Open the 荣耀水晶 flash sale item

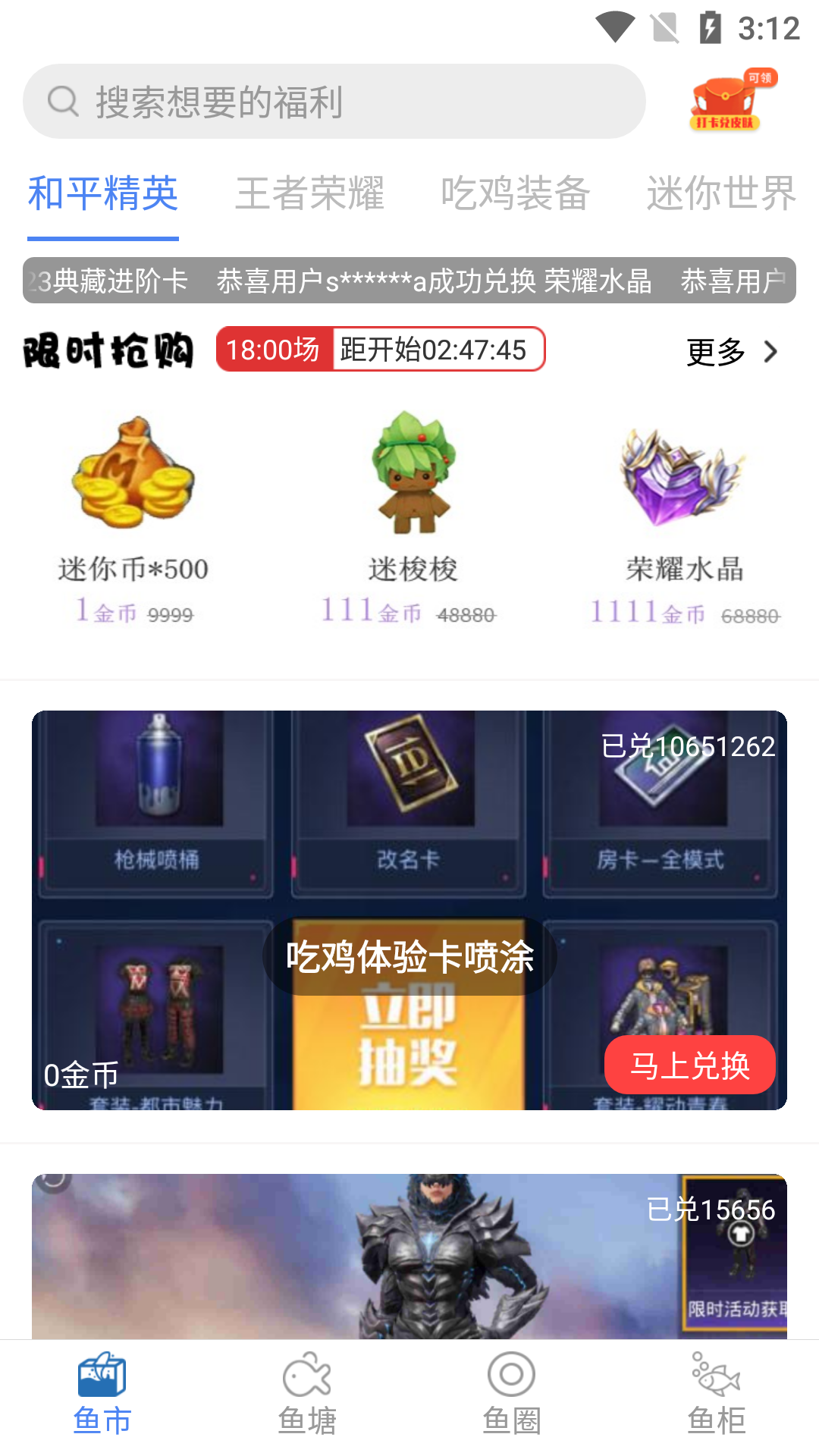pos(684,516)
